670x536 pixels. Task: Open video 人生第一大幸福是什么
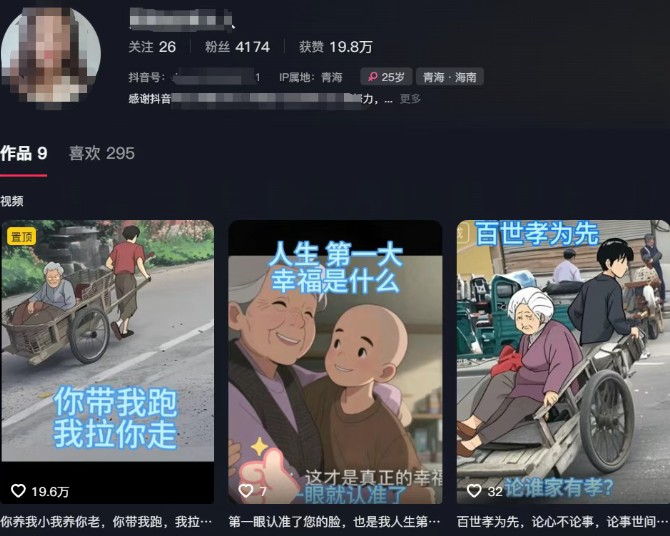tap(335, 360)
